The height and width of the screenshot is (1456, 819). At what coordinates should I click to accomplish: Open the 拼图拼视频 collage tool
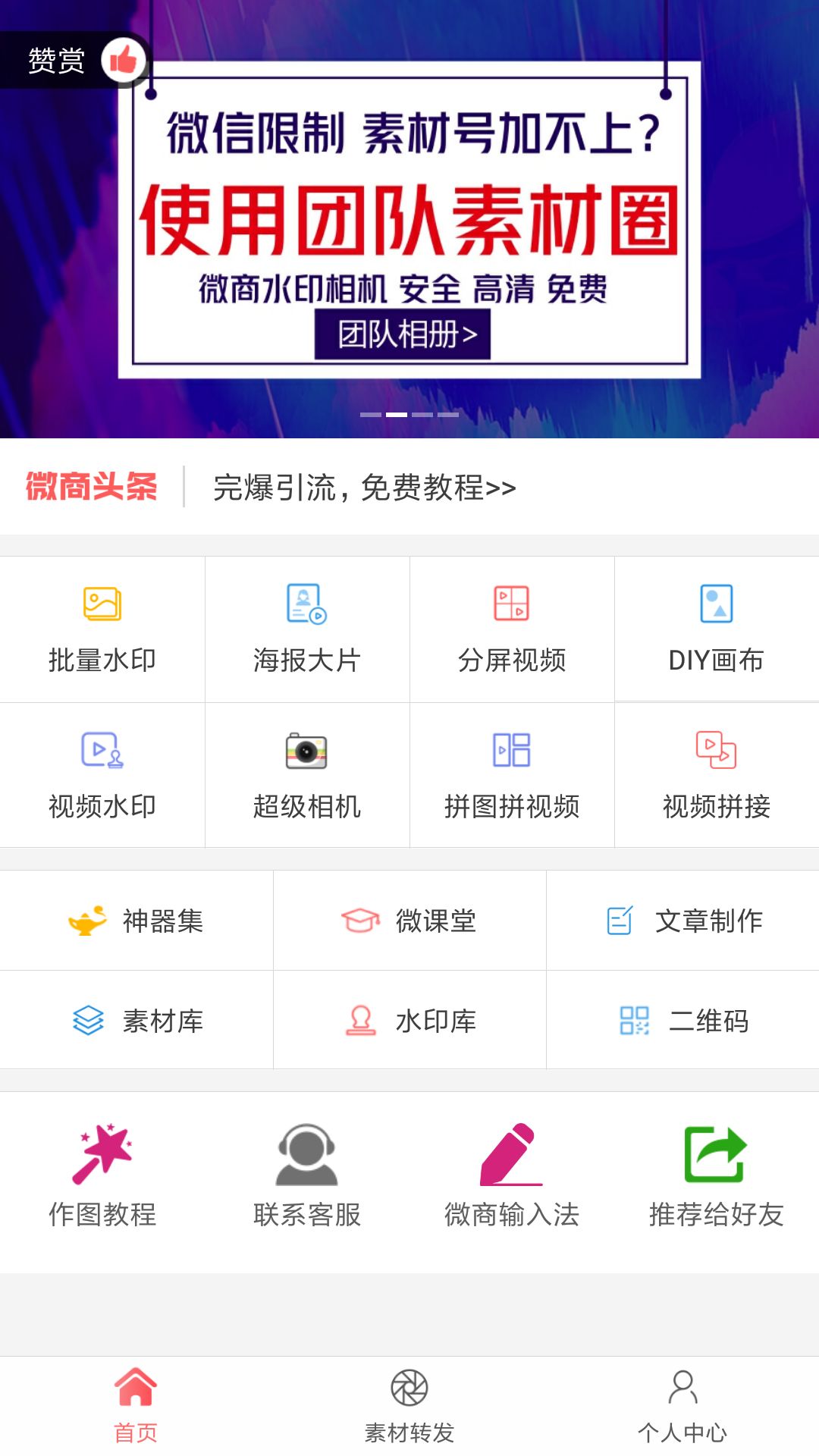511,775
